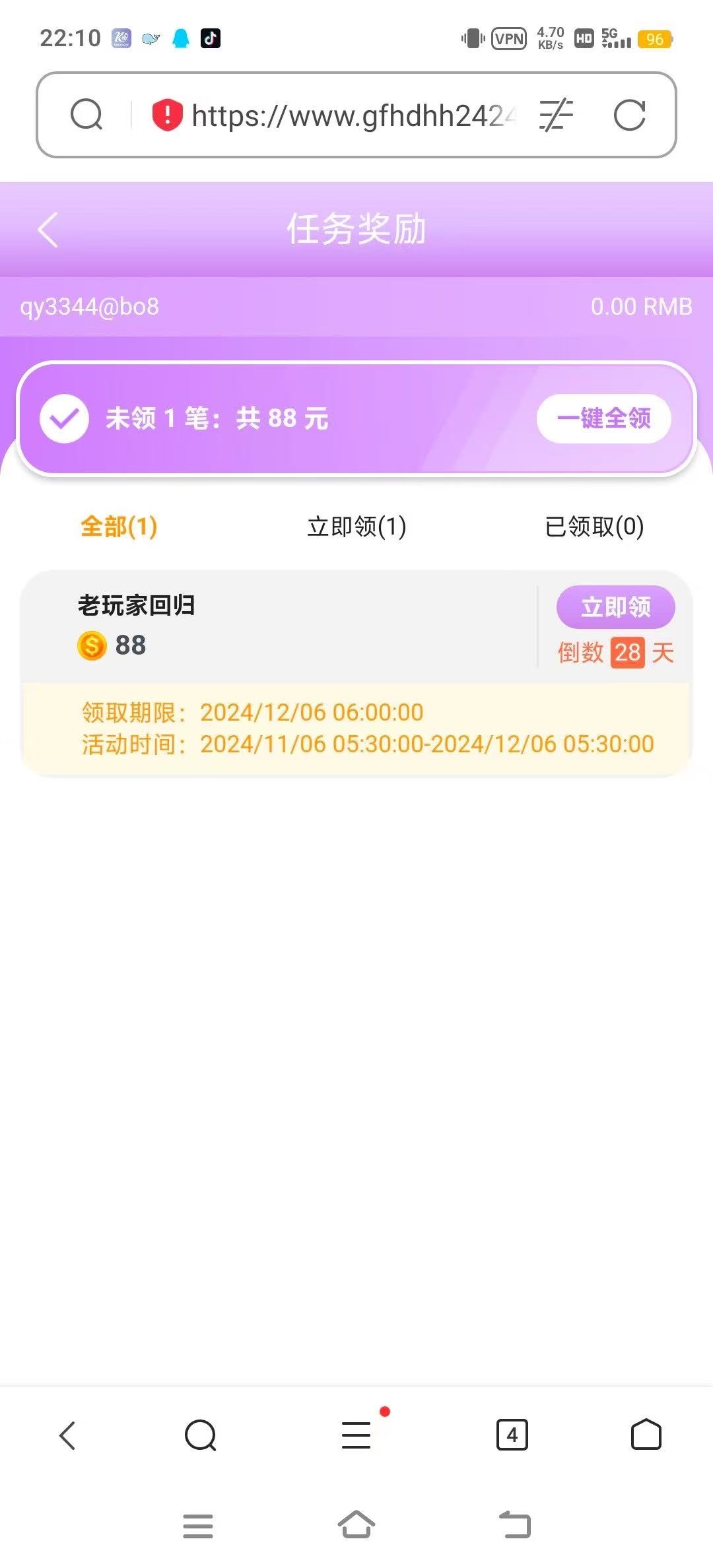Go back using the browser's bottom arrow
The width and height of the screenshot is (713, 1568).
67,1435
